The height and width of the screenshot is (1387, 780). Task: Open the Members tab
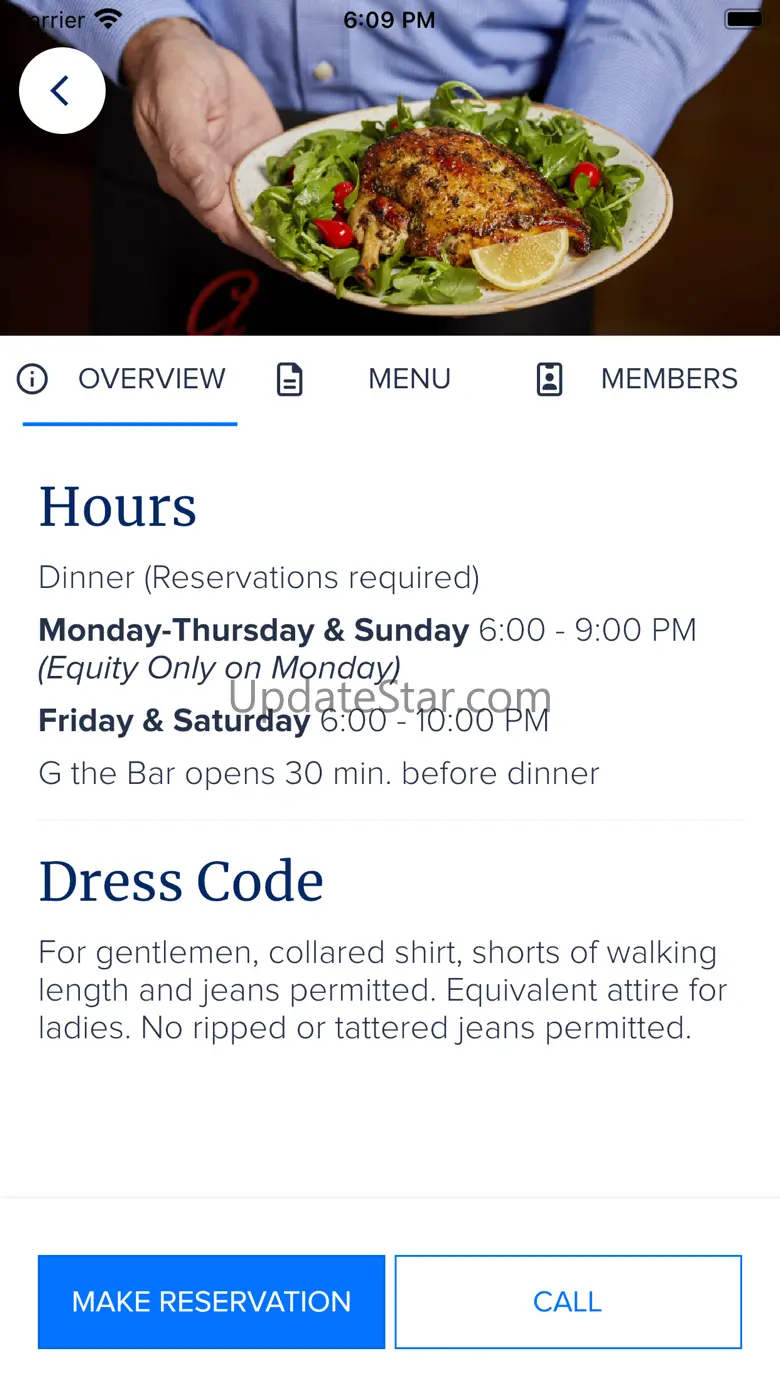tap(636, 379)
